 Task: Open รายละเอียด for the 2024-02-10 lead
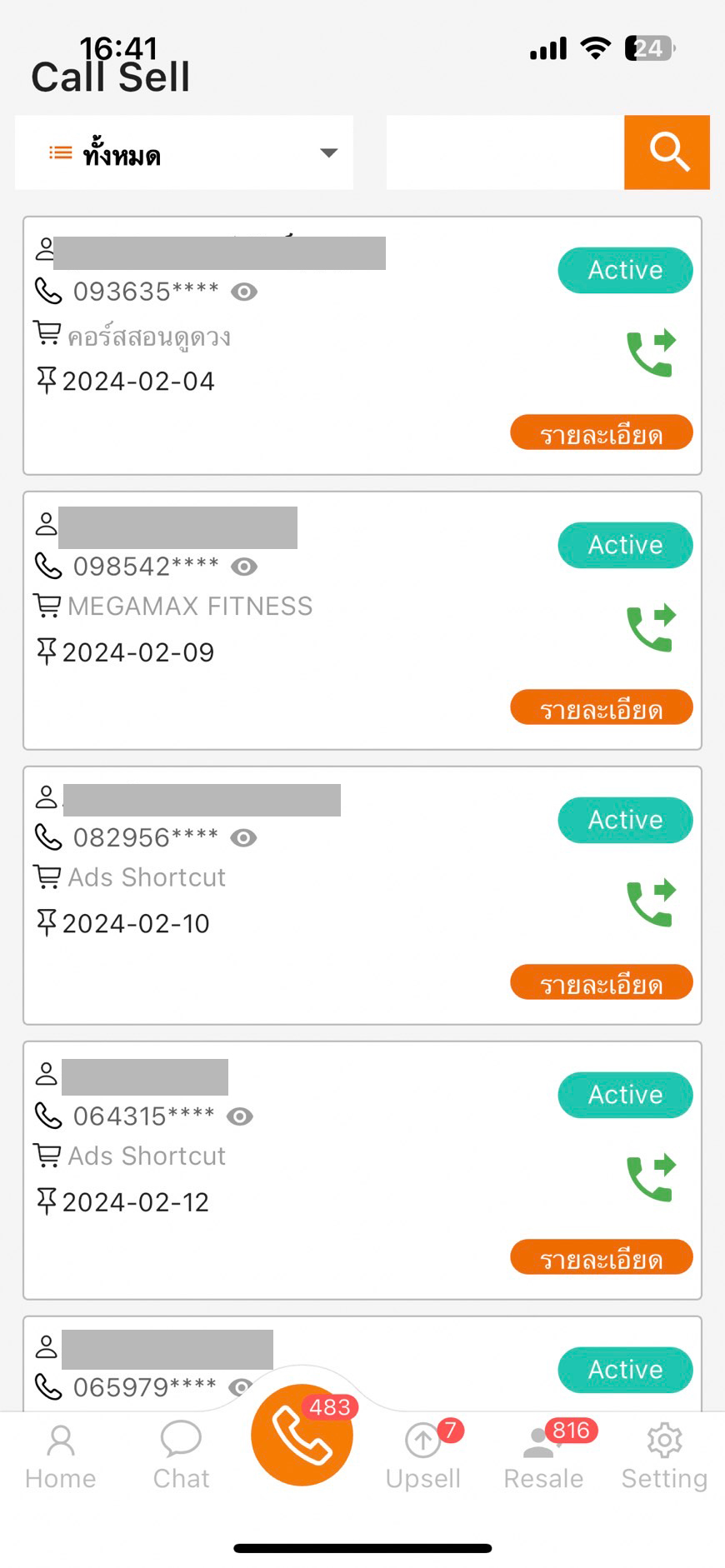[601, 982]
